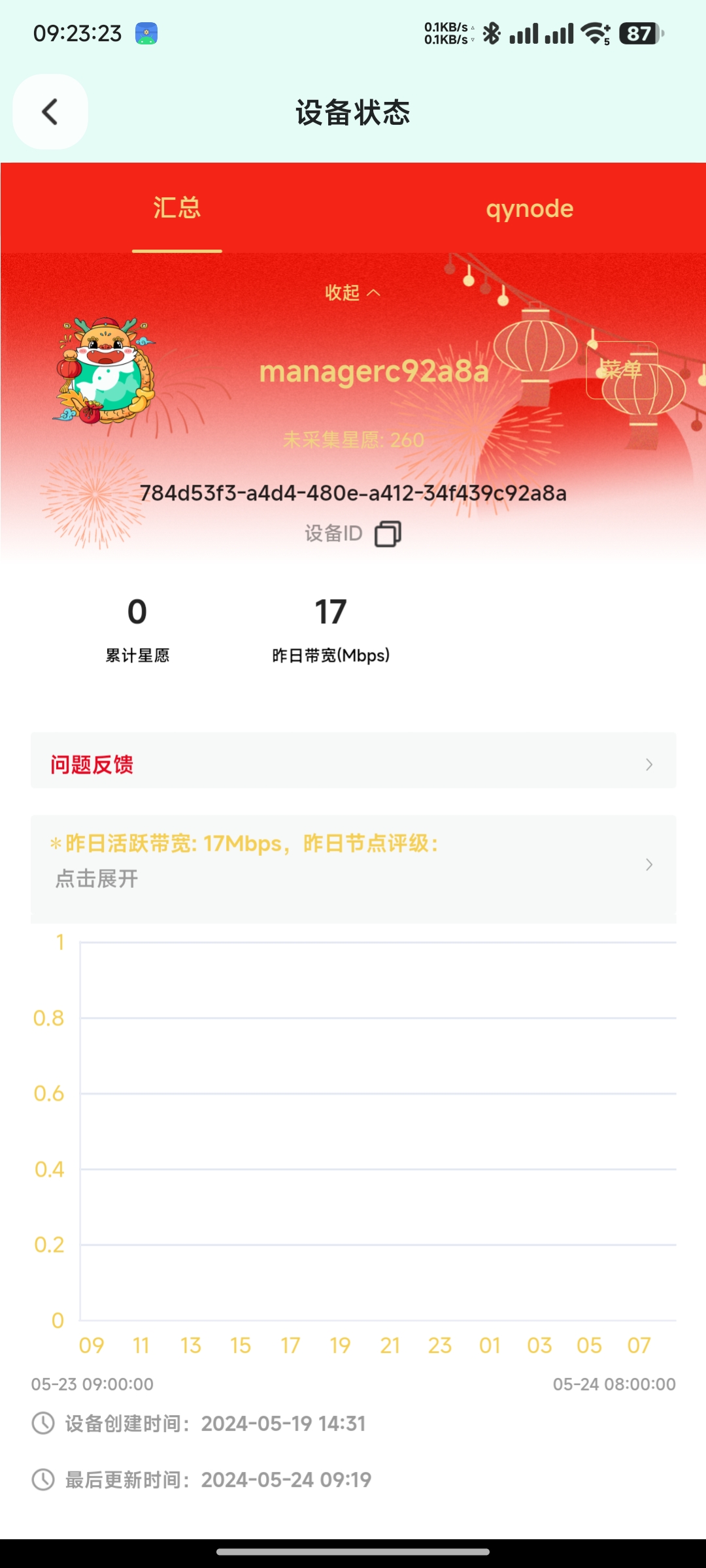Copy the device ID

[x=388, y=534]
